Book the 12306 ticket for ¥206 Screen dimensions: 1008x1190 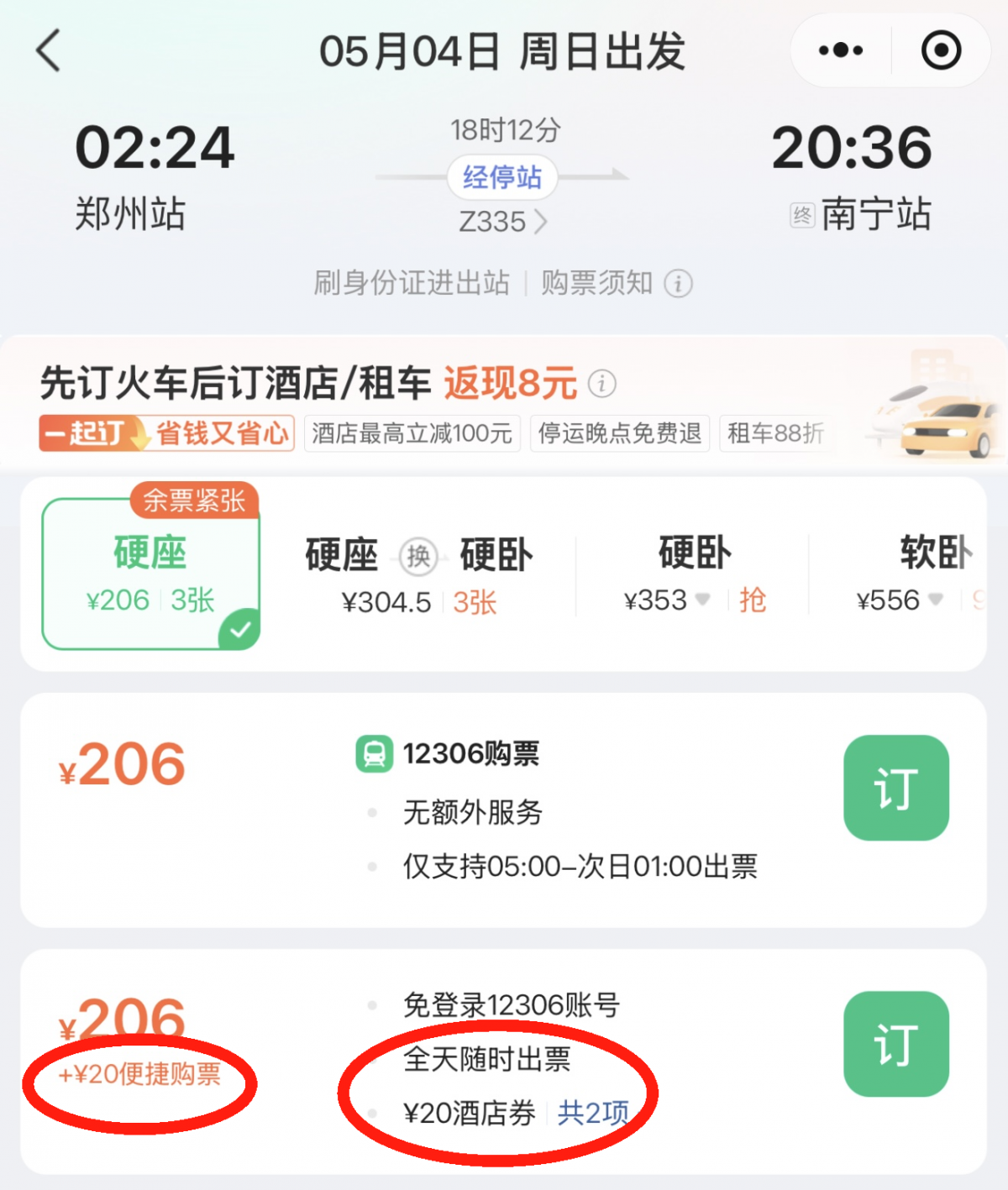click(x=895, y=787)
